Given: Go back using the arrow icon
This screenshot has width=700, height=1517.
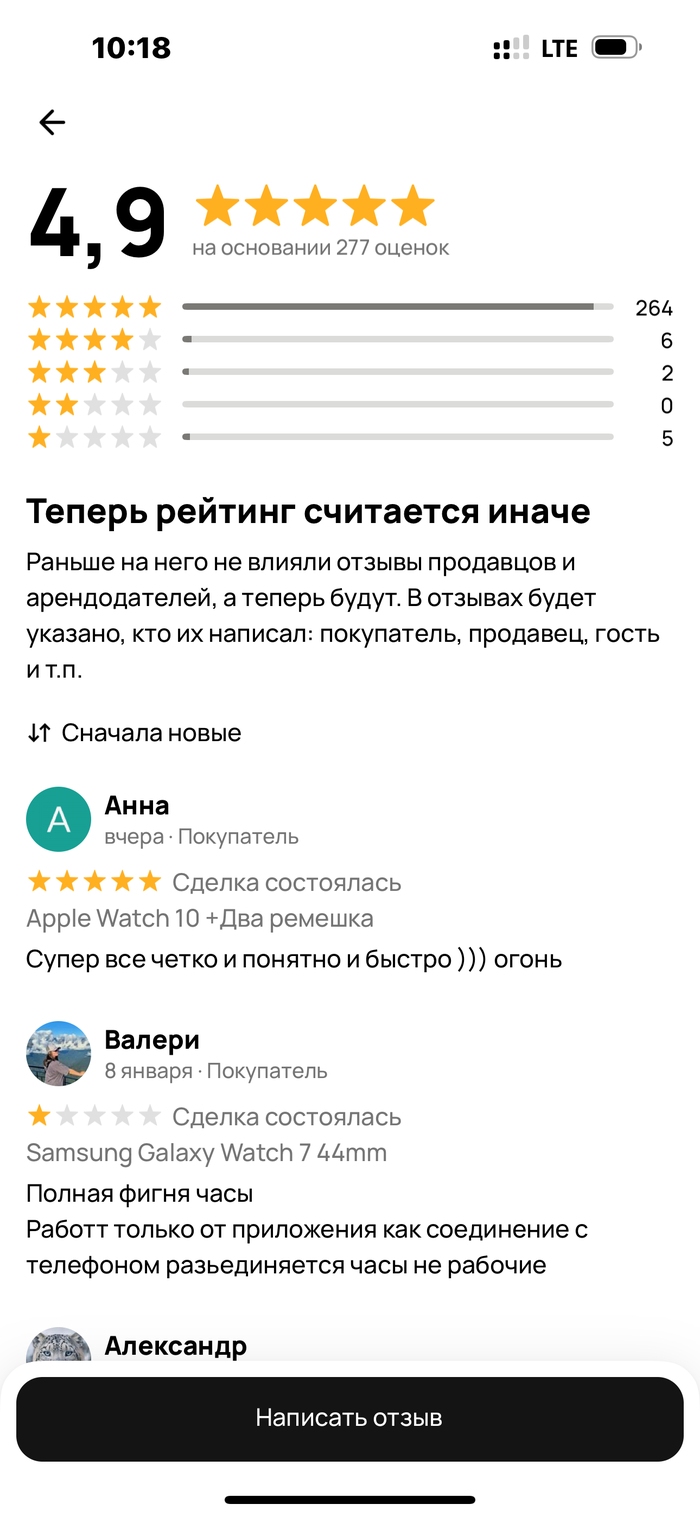Looking at the screenshot, I should click(52, 123).
